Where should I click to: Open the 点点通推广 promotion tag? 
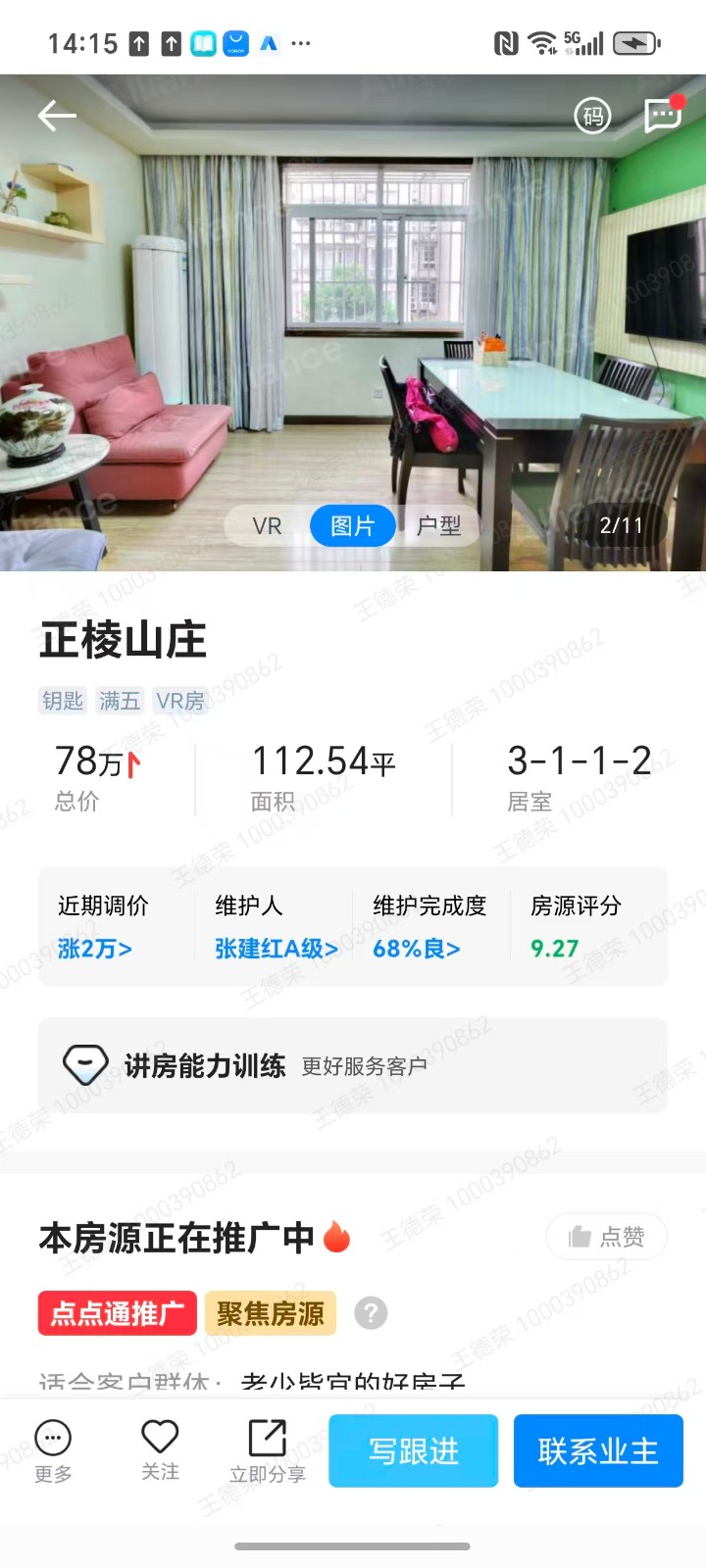pyautogui.click(x=118, y=1313)
